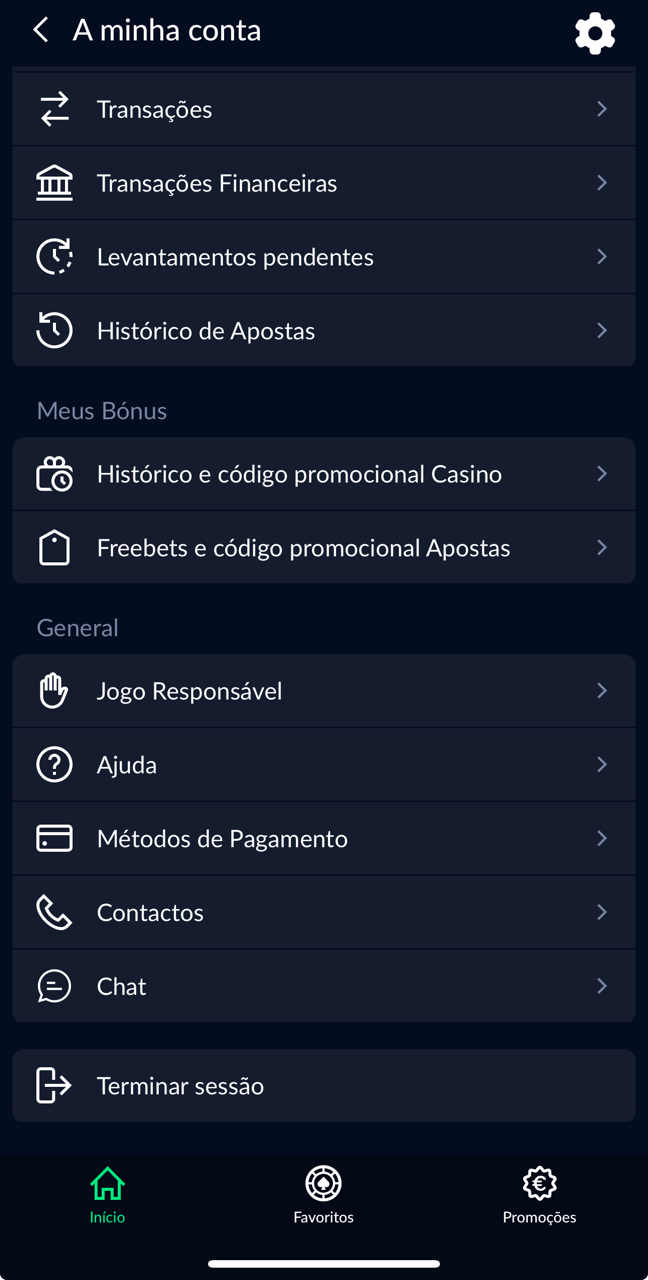Open Freebets e código promocional Apostas
This screenshot has width=648, height=1280.
pyautogui.click(x=324, y=548)
